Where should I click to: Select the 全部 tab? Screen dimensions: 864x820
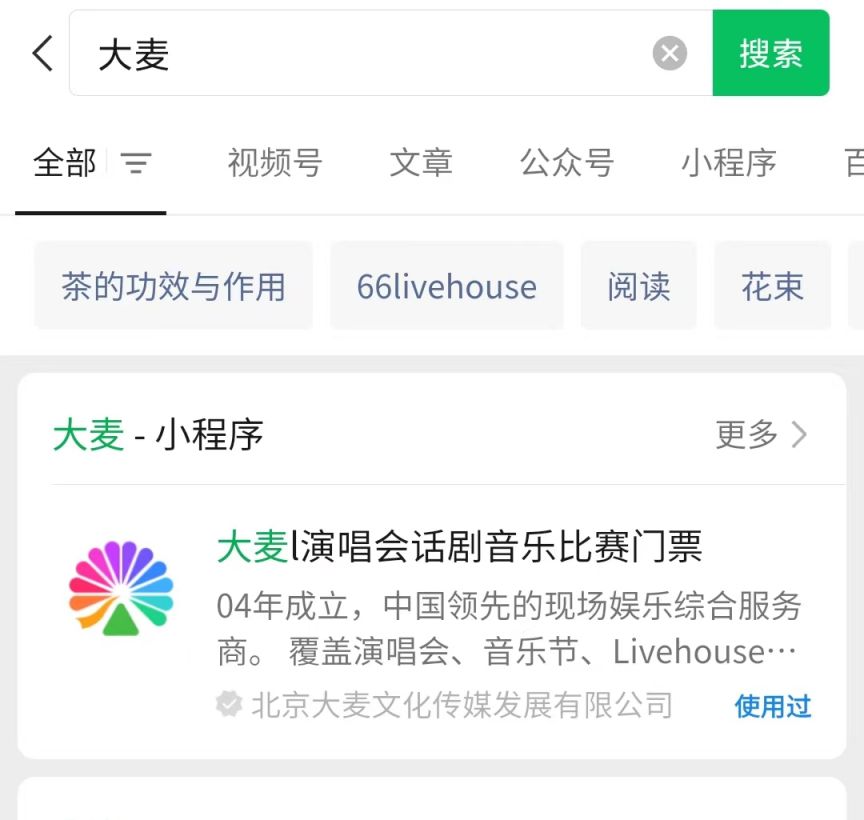(x=65, y=162)
